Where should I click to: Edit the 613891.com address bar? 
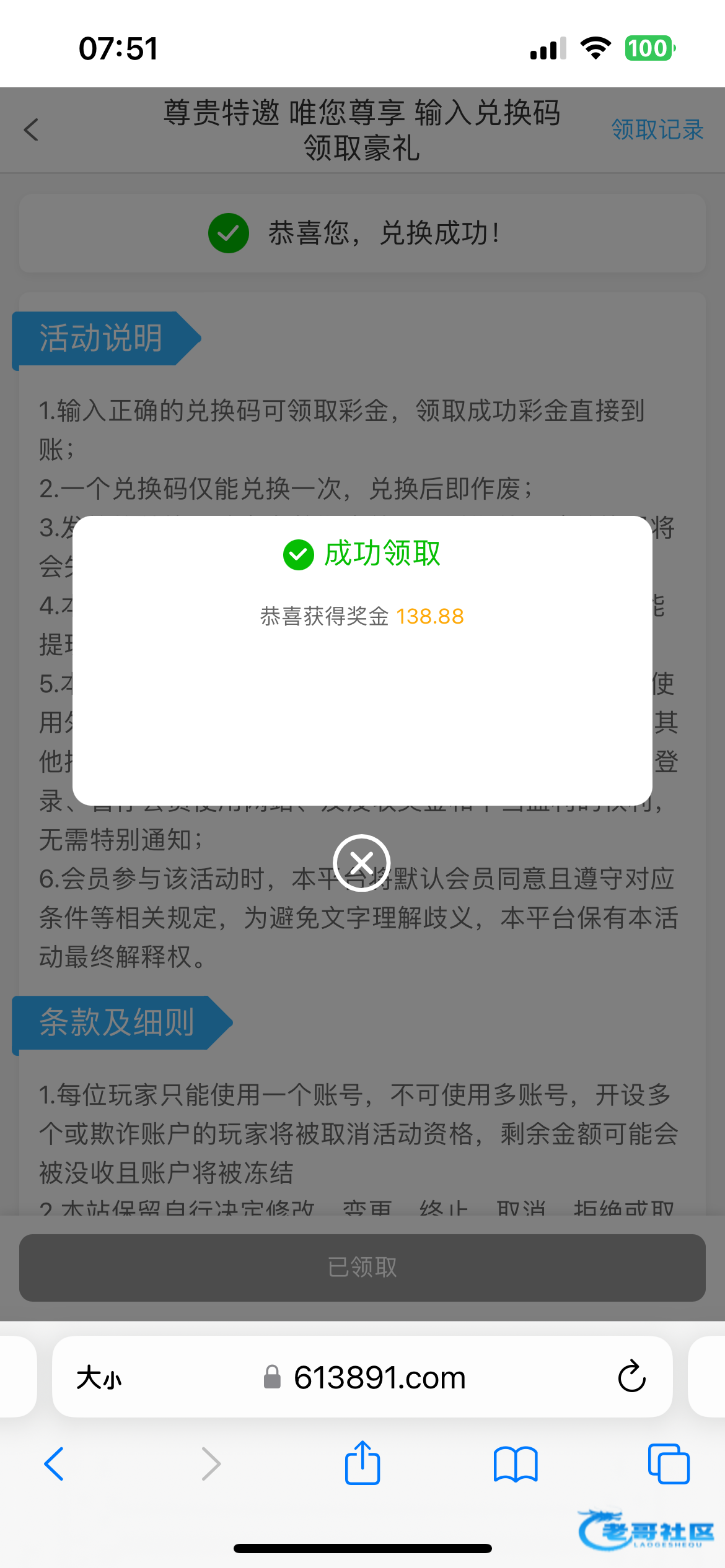click(378, 1379)
